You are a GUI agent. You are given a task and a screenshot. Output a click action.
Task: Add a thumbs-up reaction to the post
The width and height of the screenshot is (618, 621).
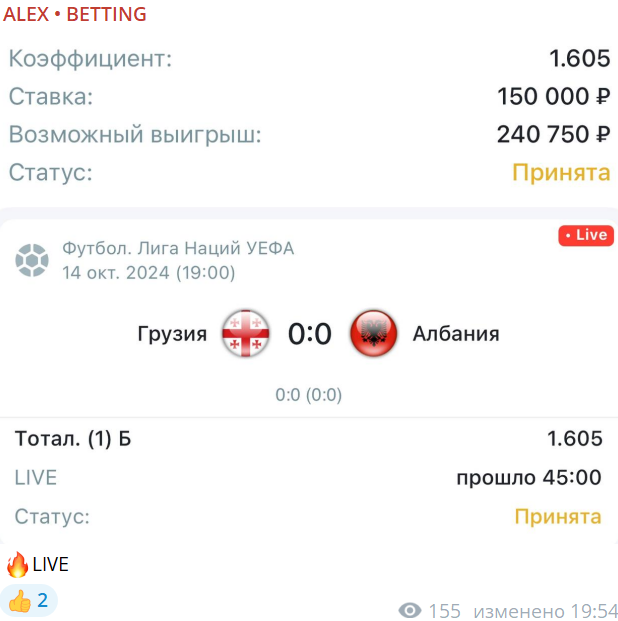tap(30, 600)
